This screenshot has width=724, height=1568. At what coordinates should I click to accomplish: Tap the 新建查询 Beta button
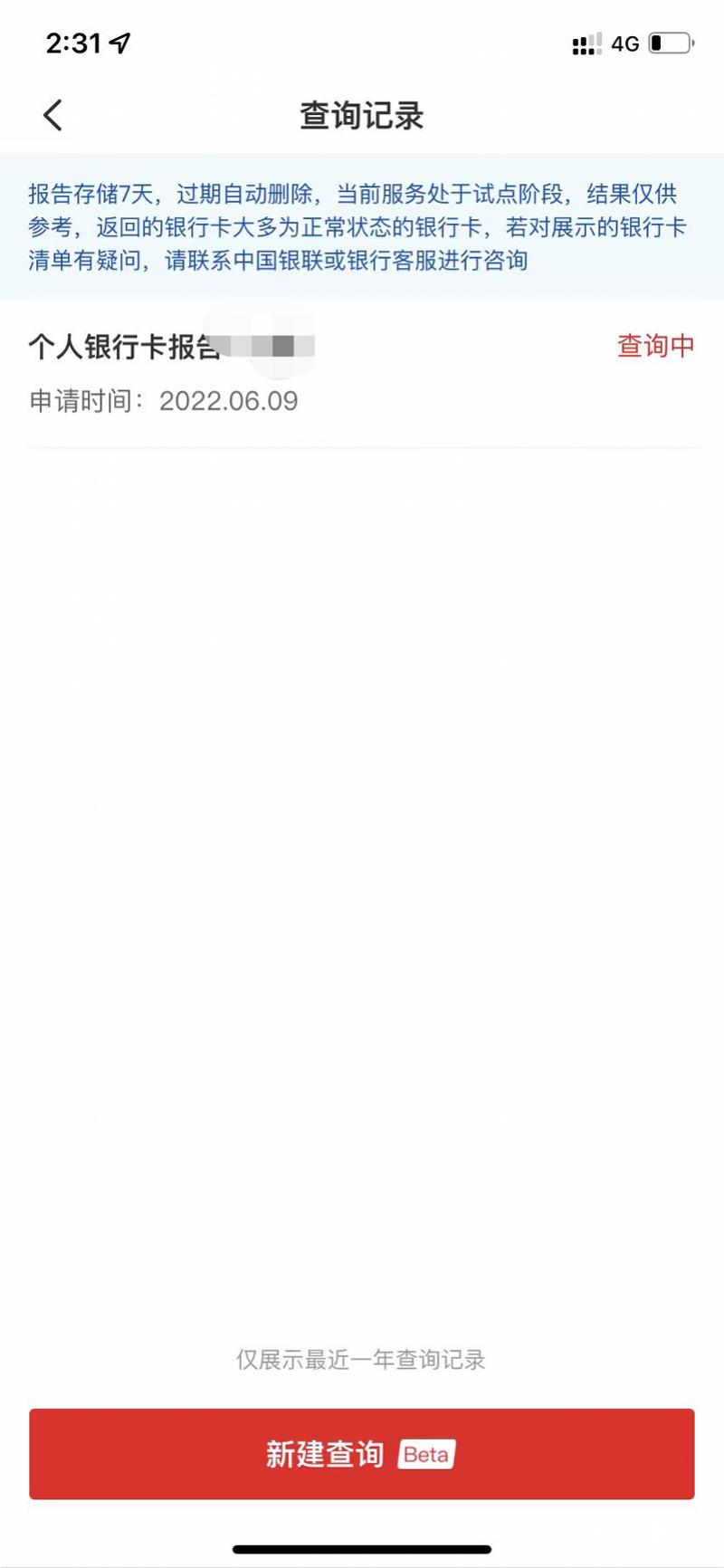(361, 1454)
